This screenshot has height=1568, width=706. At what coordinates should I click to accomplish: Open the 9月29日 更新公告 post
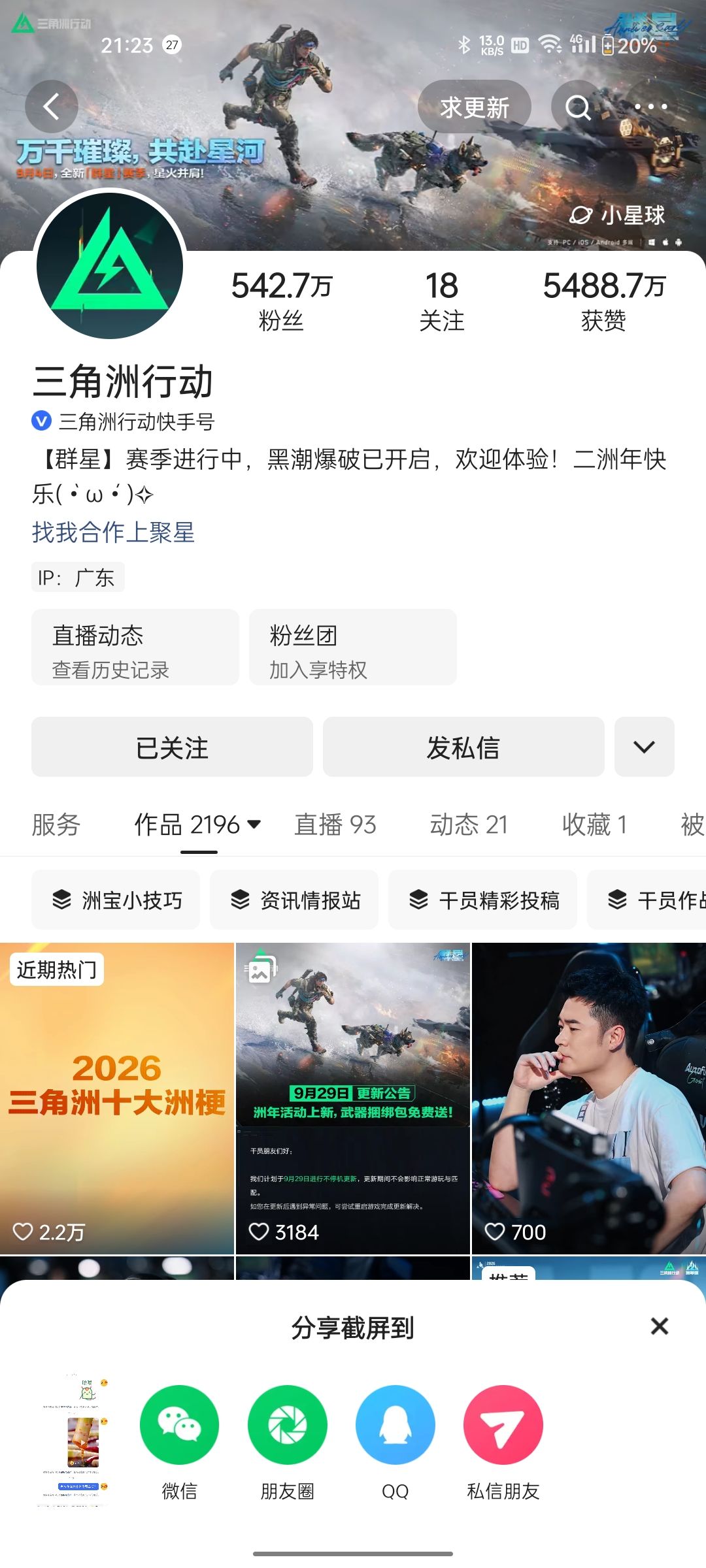[x=353, y=1098]
